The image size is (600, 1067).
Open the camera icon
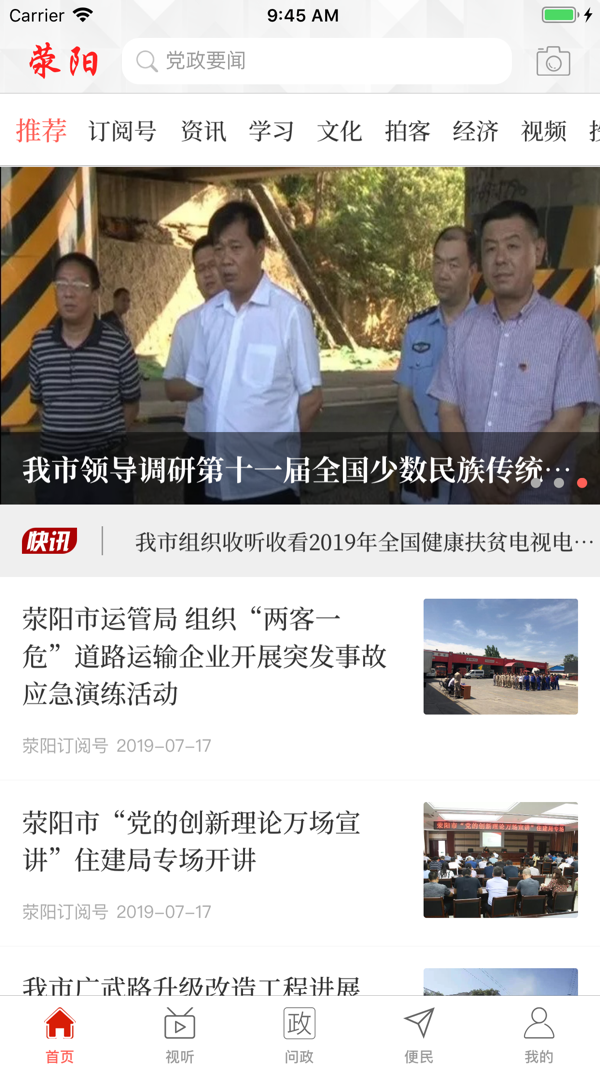(553, 61)
